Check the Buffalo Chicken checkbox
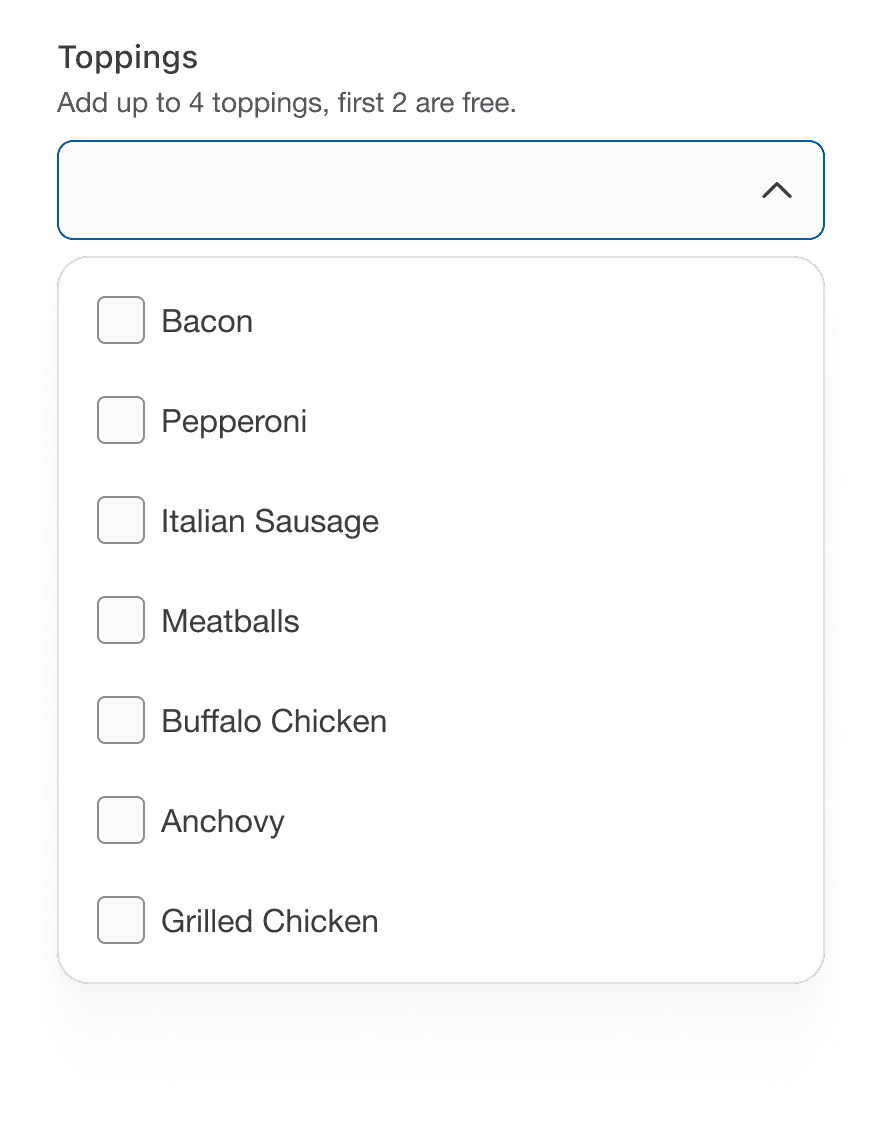The height and width of the screenshot is (1146, 881). [x=120, y=720]
